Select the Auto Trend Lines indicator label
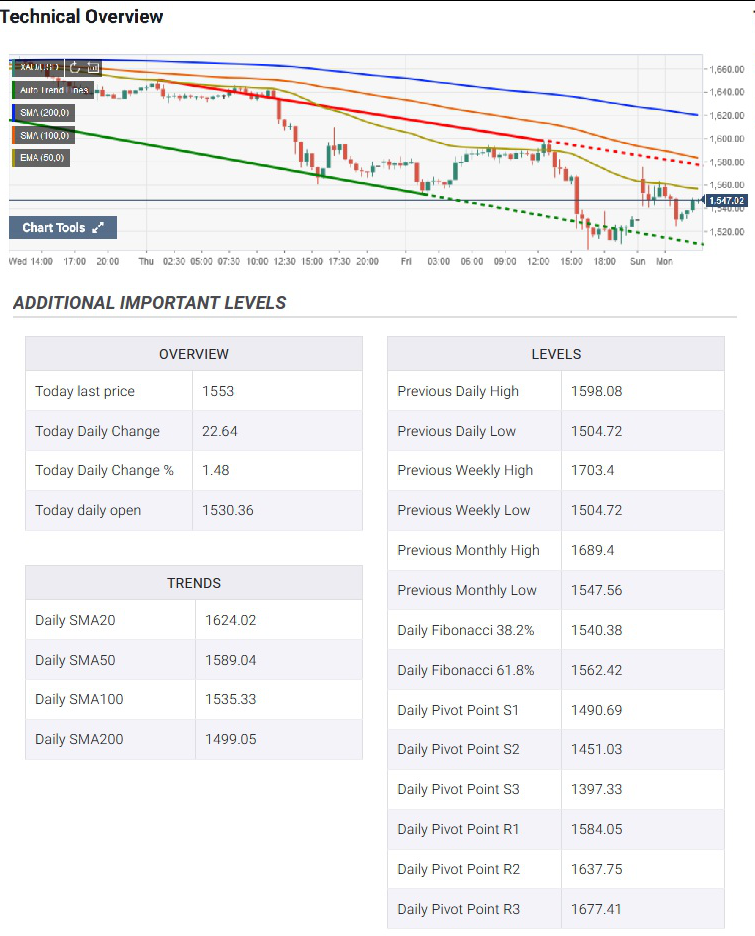The height and width of the screenshot is (936, 755). pyautogui.click(x=53, y=90)
